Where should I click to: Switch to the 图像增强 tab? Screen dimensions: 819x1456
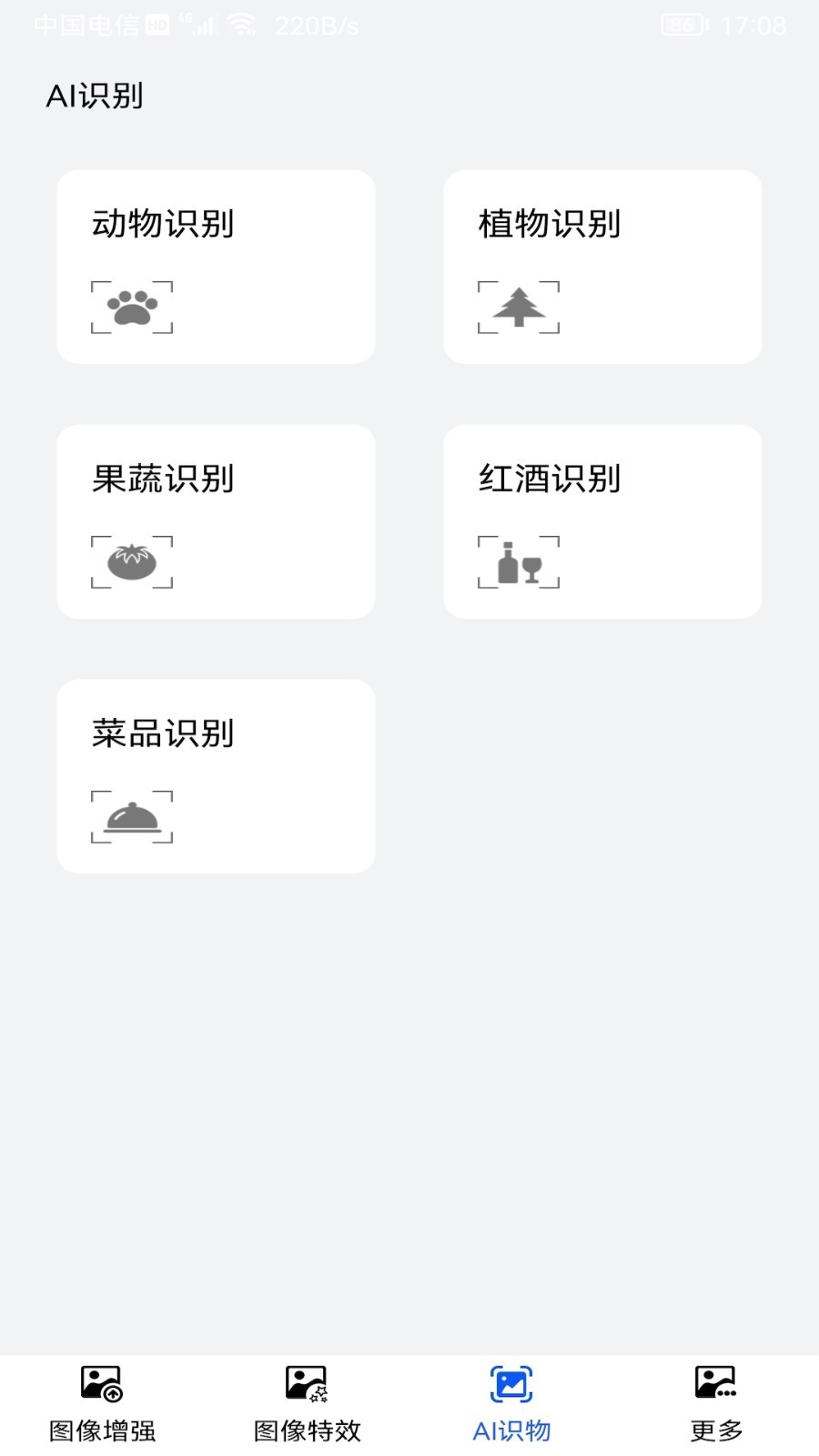pyautogui.click(x=102, y=1405)
